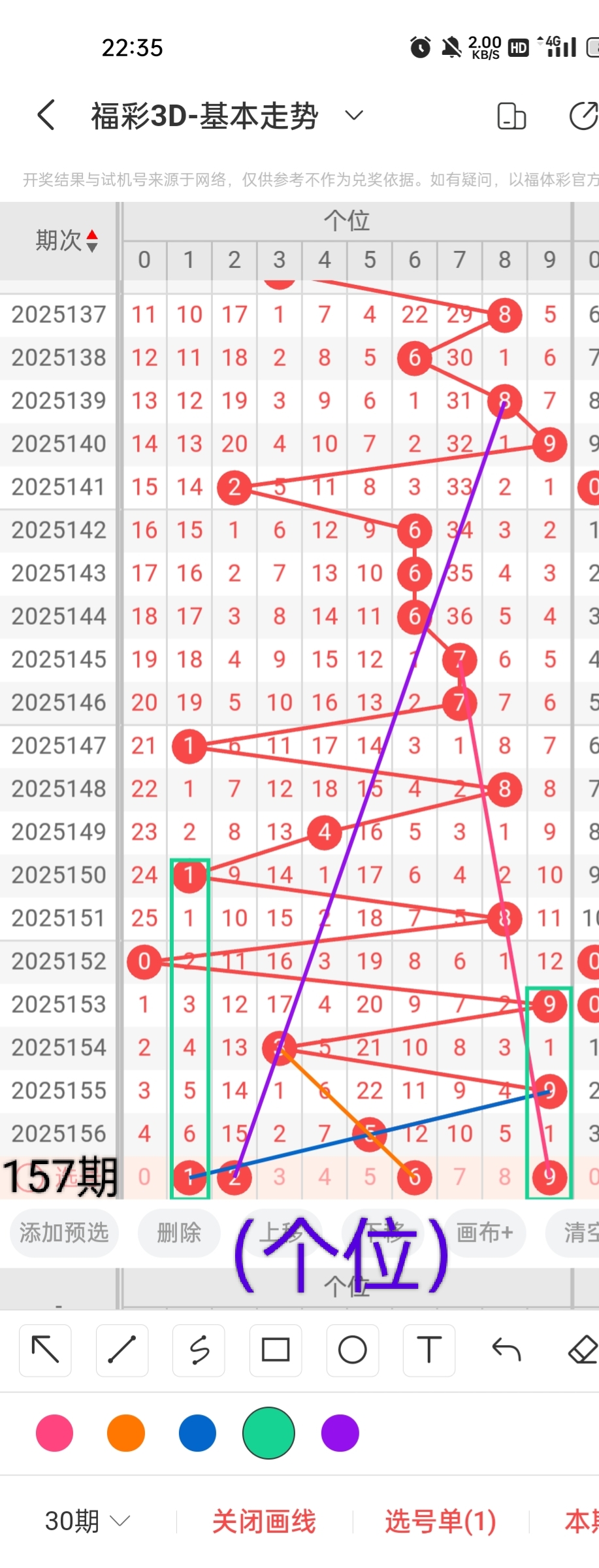Sort by 期次 column header

65,241
